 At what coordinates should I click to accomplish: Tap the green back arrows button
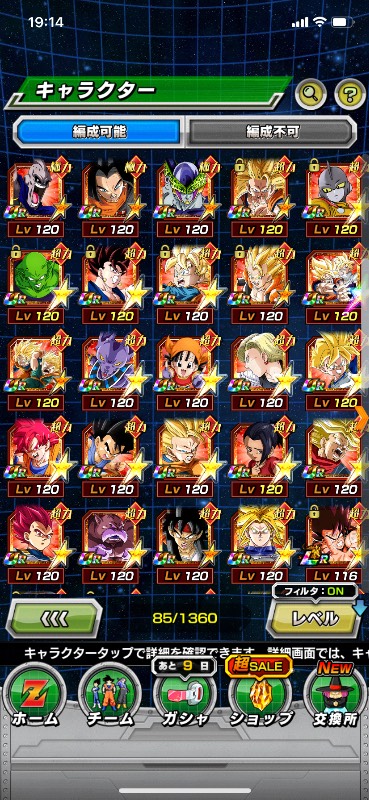coord(54,618)
